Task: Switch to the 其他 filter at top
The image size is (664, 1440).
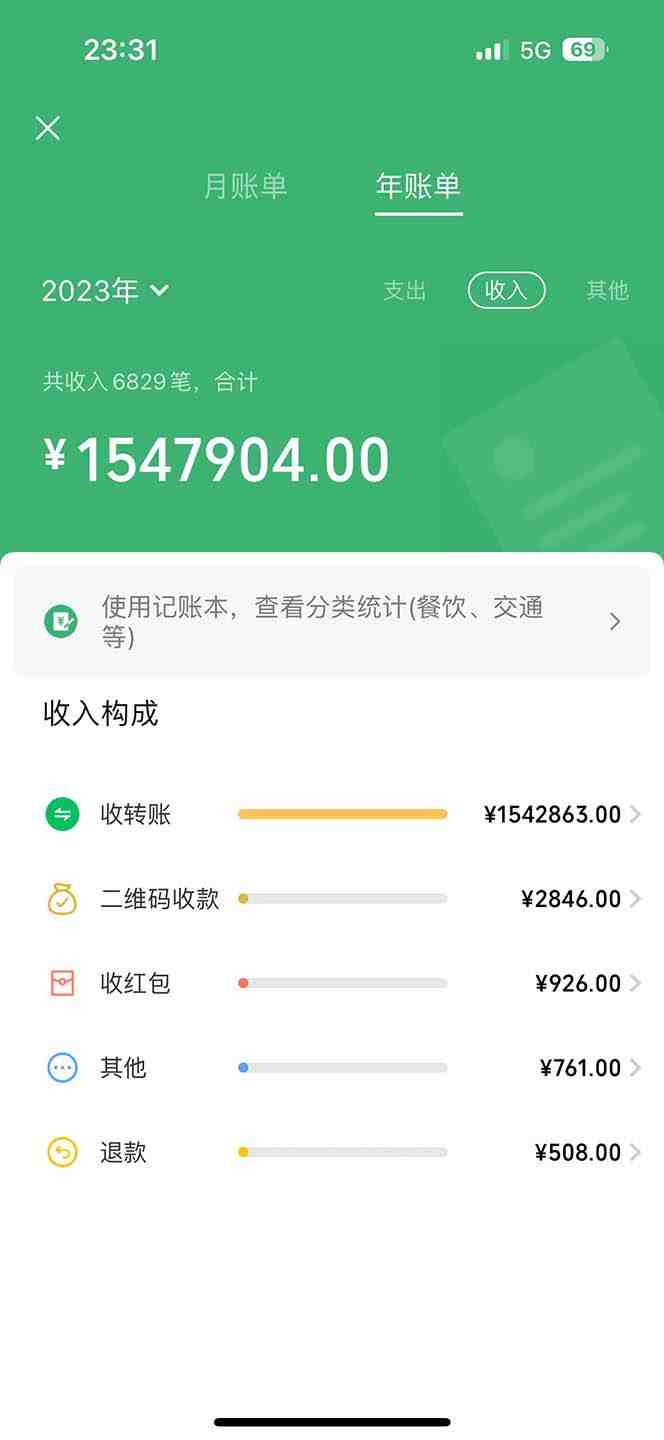Action: pos(607,291)
